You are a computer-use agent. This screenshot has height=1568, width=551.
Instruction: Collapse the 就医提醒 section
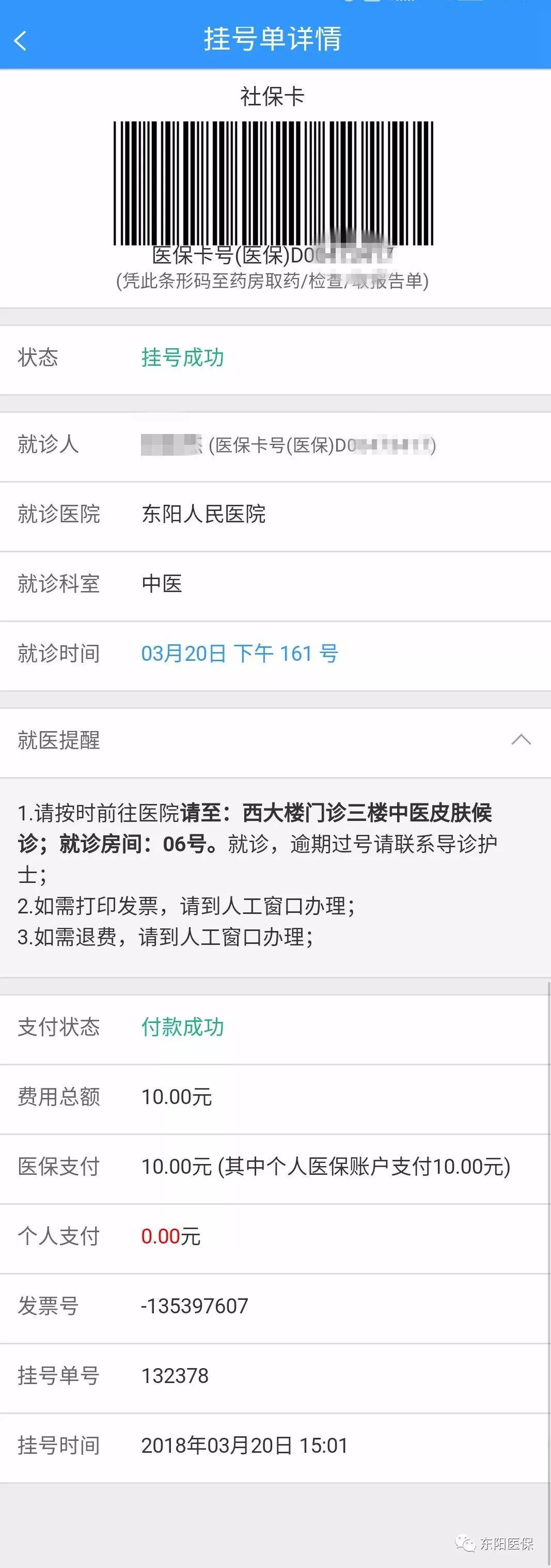click(x=521, y=739)
